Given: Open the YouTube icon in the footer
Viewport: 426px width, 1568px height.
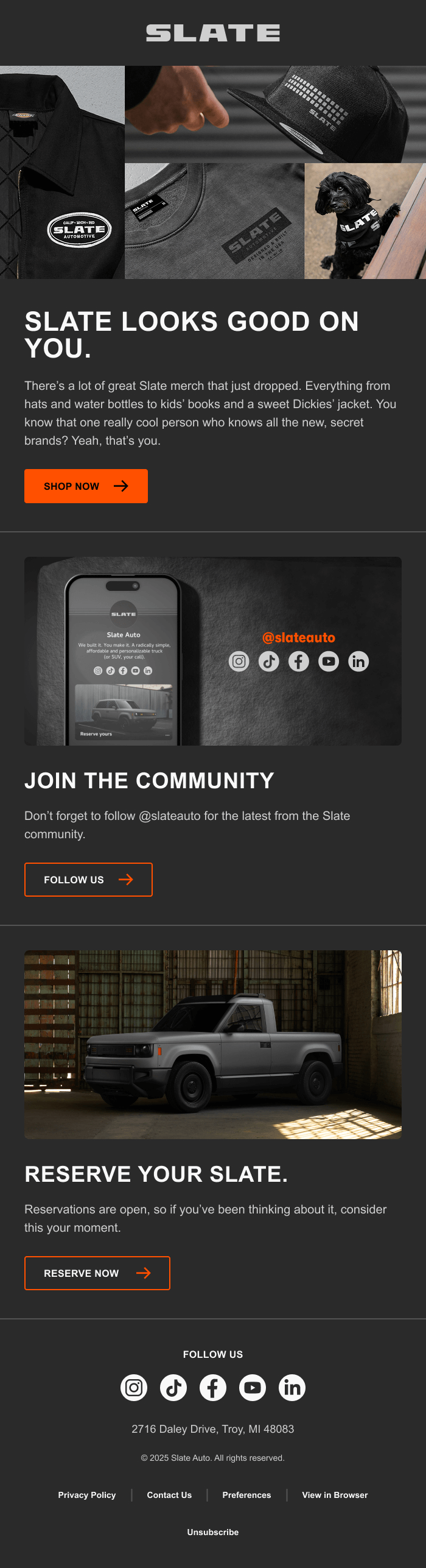Looking at the screenshot, I should (x=253, y=1388).
